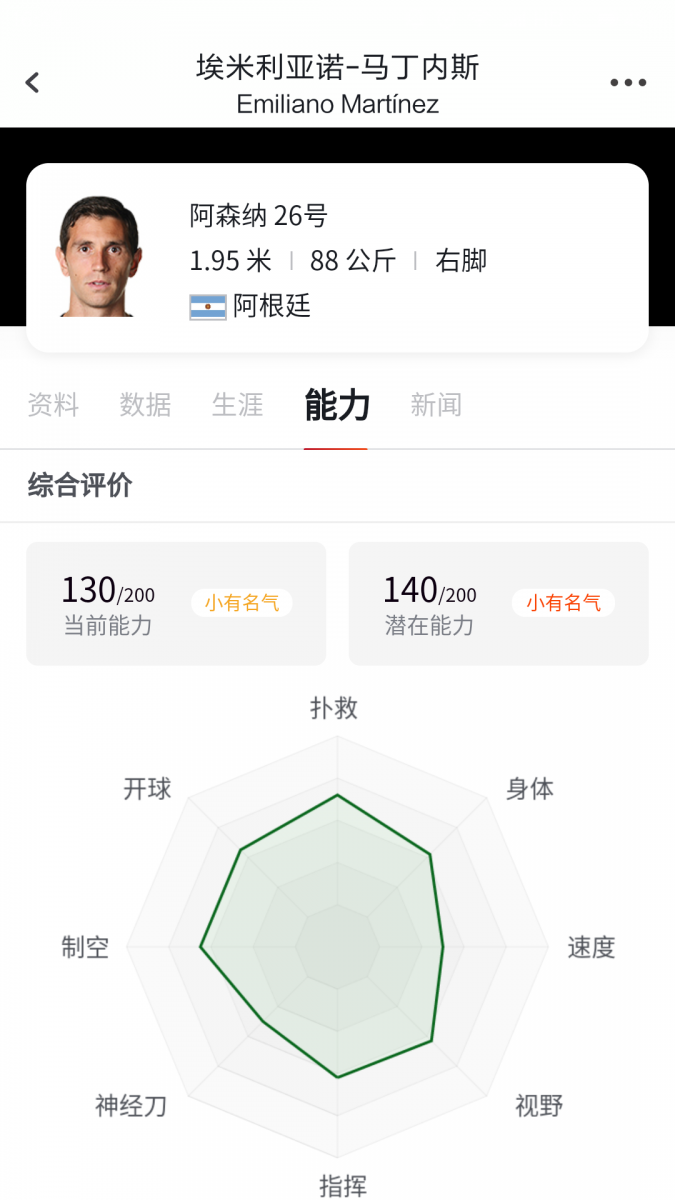Image resolution: width=675 pixels, height=1200 pixels.
Task: Select the 能力 tab
Action: click(337, 405)
